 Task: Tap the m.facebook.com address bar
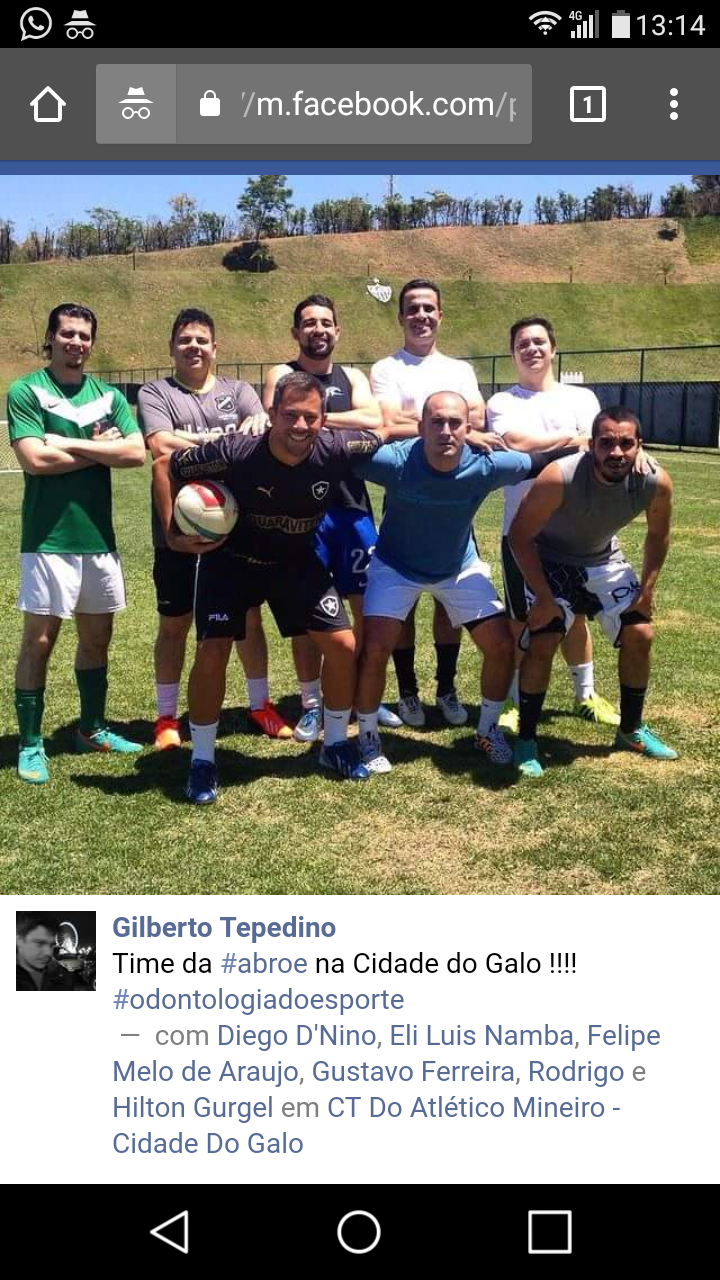click(x=353, y=104)
